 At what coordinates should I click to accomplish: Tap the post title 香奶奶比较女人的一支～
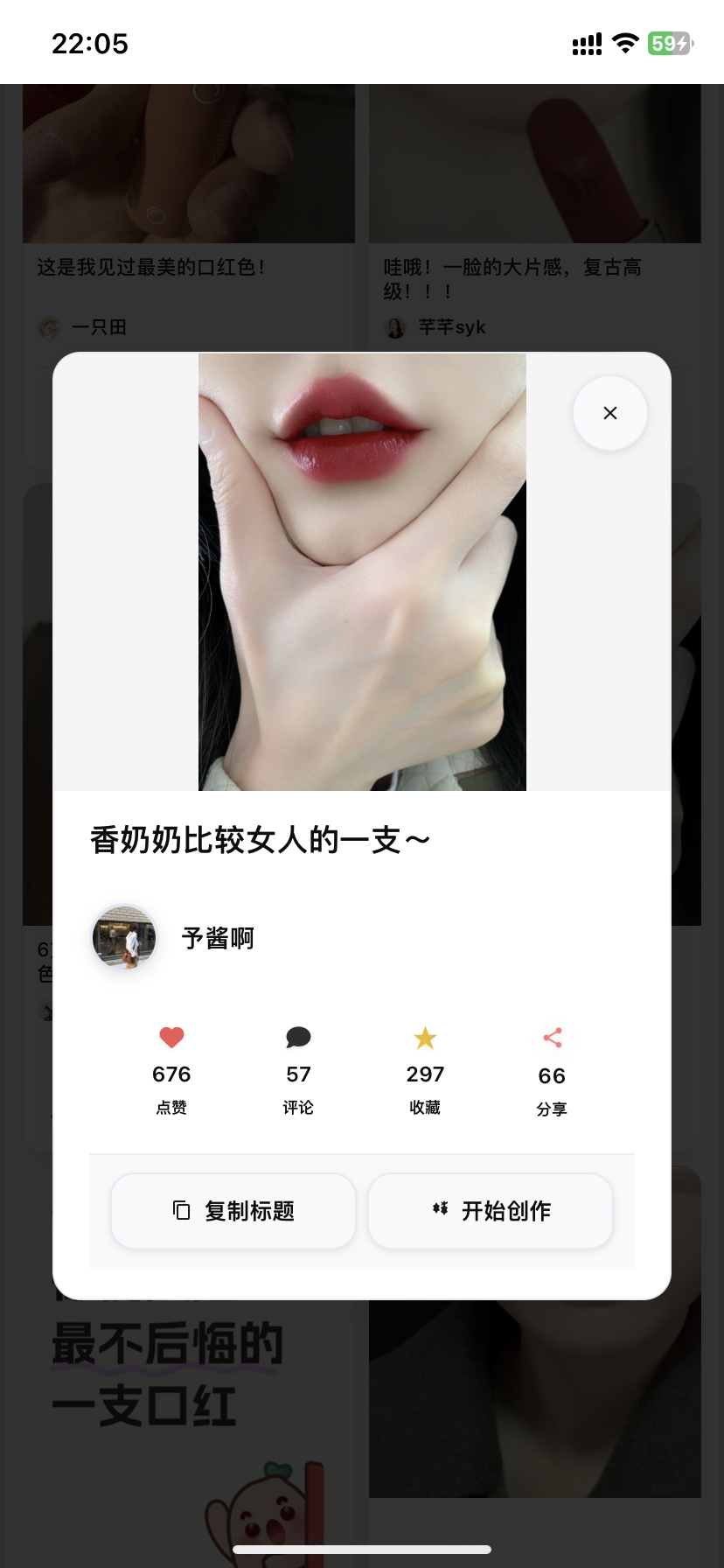[259, 837]
